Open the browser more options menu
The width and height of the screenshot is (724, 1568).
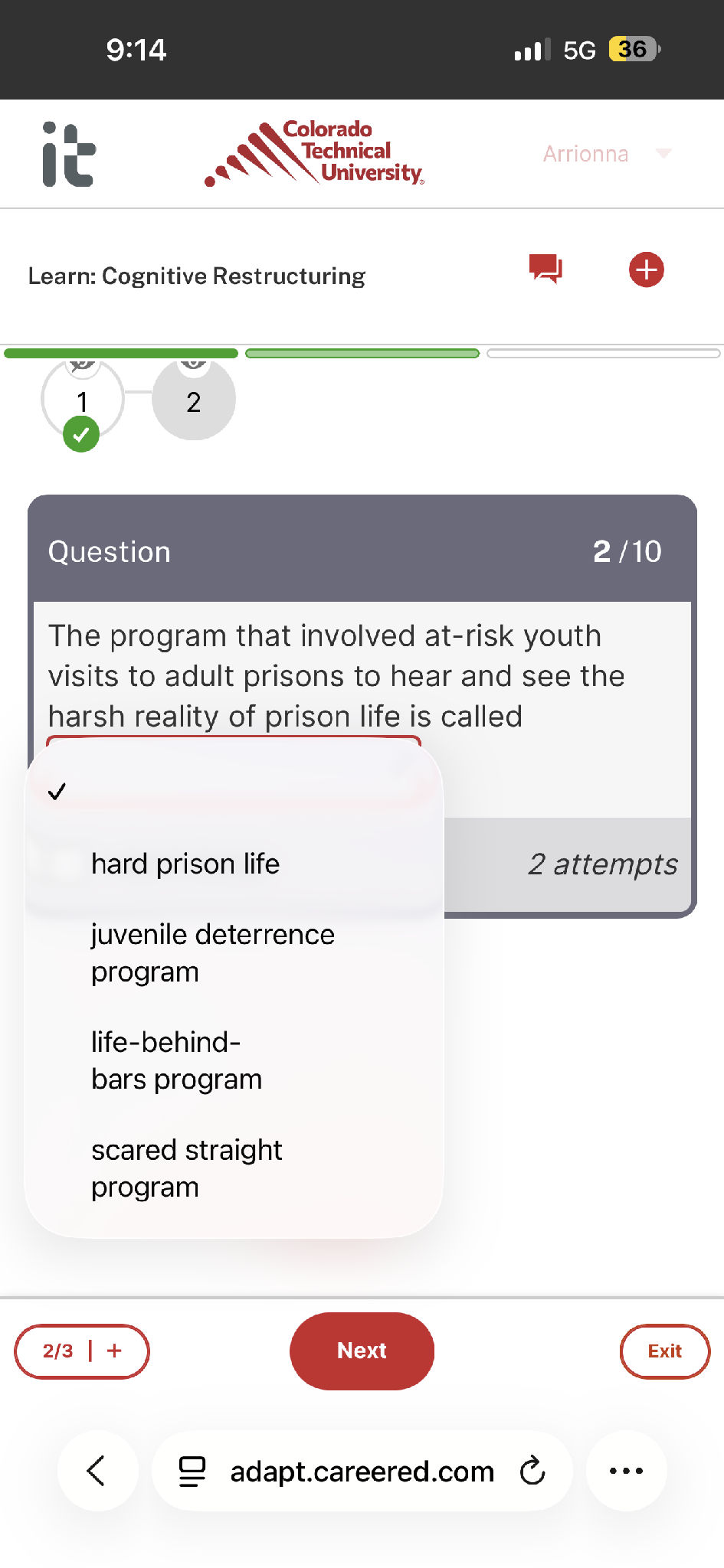coord(626,1471)
